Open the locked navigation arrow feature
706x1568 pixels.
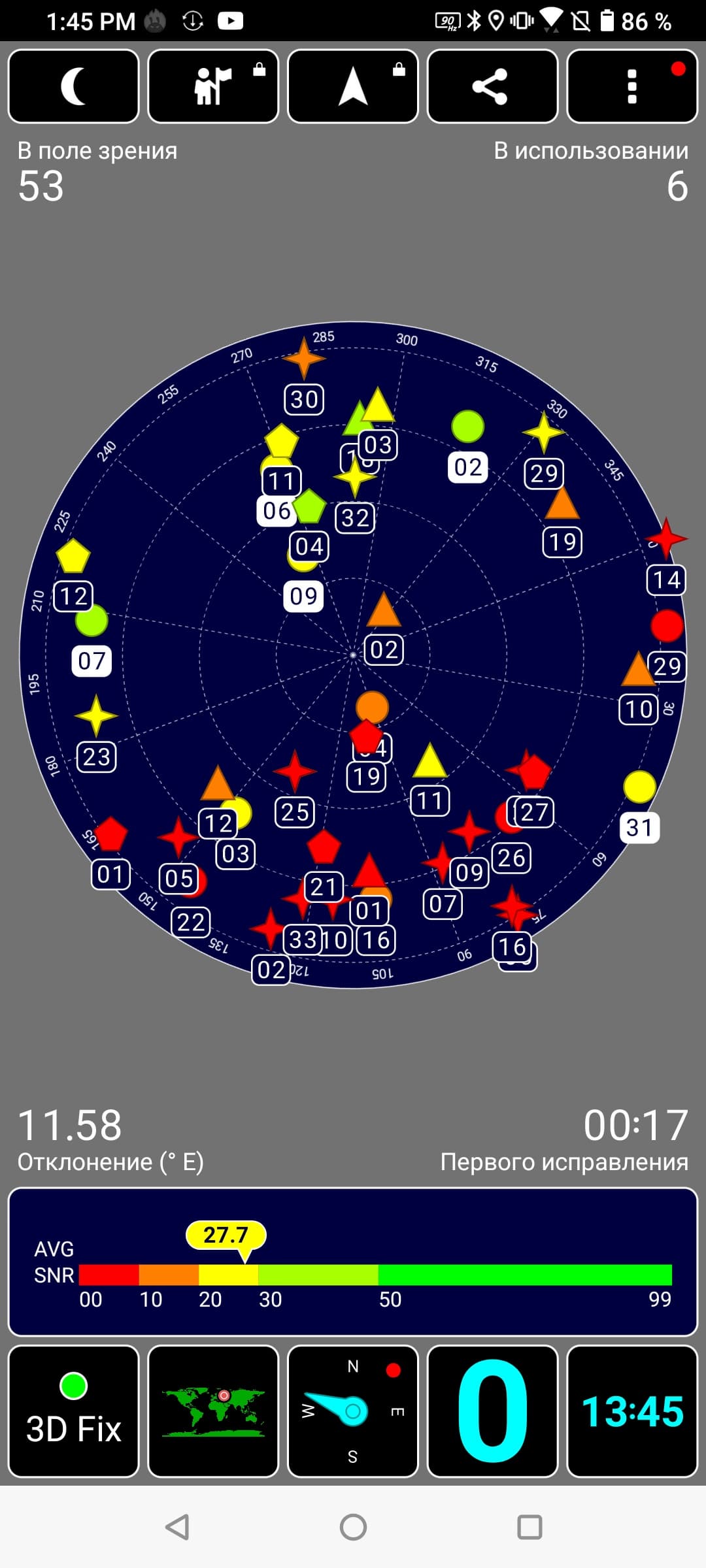[353, 86]
